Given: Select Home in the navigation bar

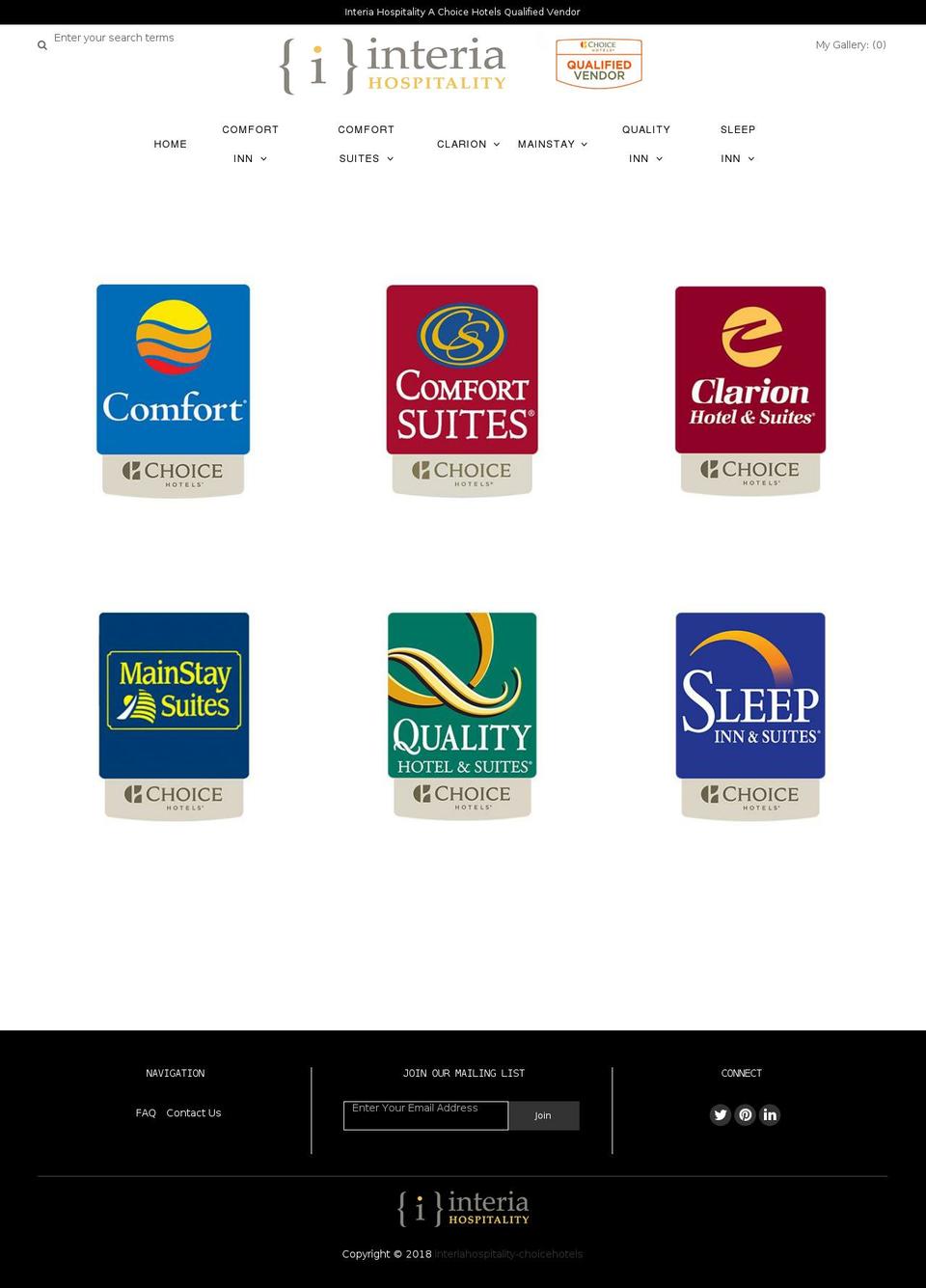Looking at the screenshot, I should (x=170, y=144).
